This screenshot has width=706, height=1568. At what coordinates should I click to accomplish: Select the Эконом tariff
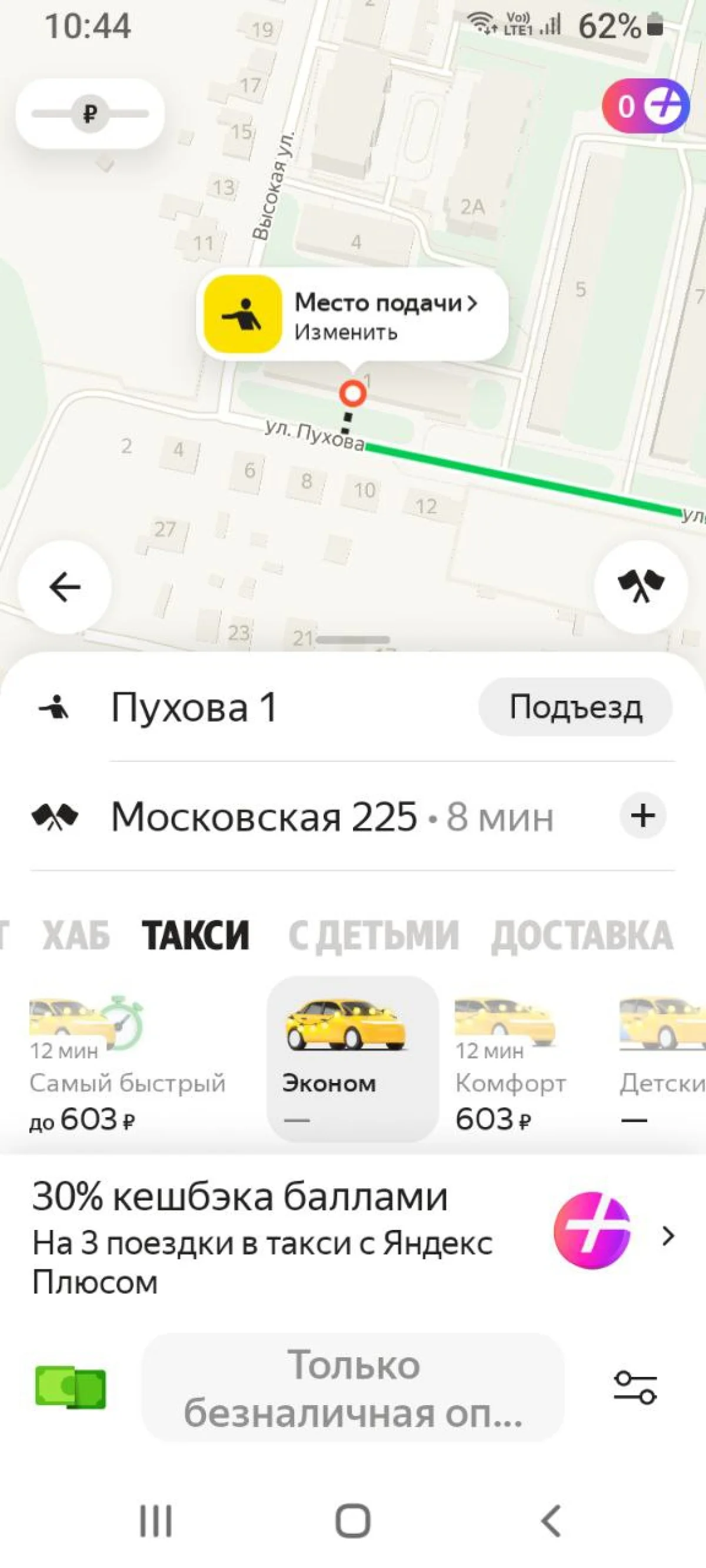(352, 1059)
